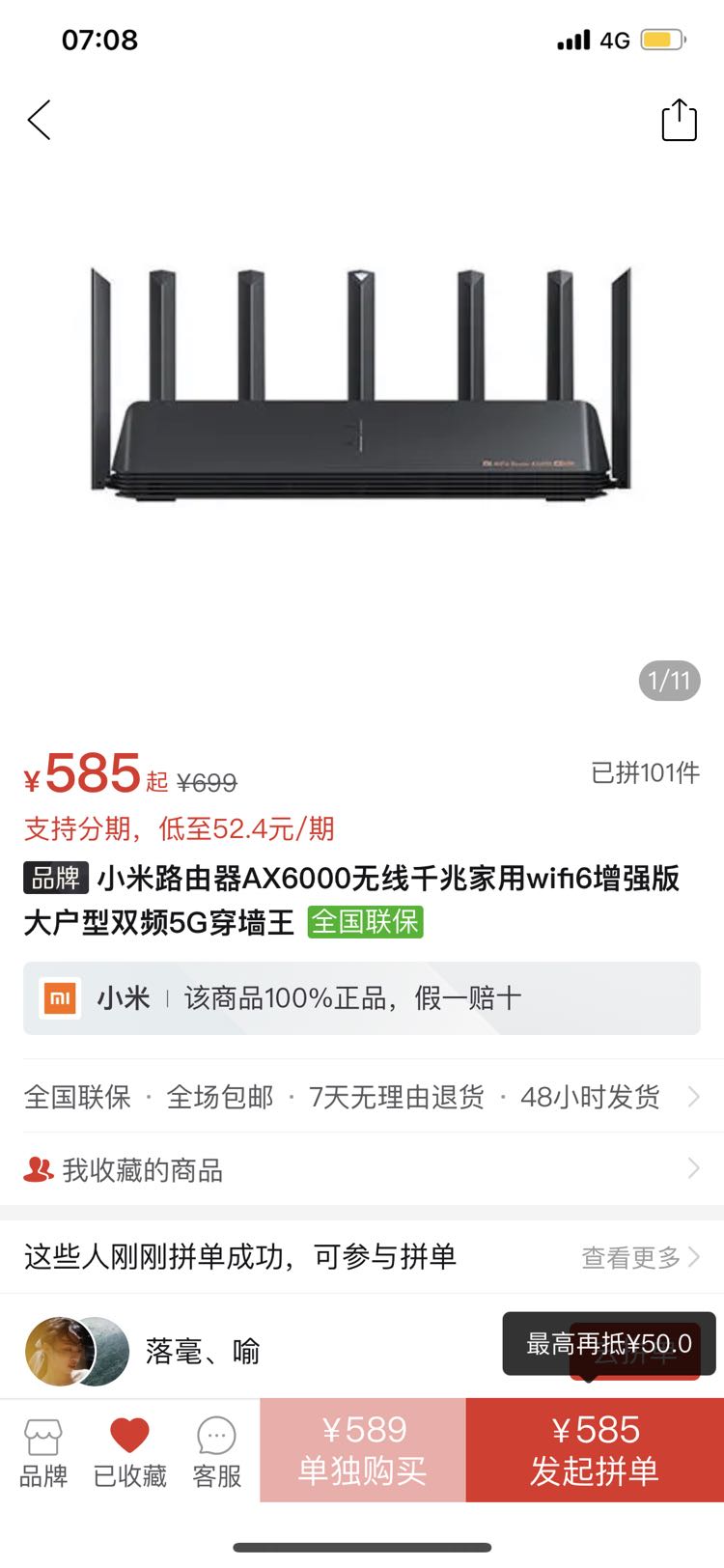
Task: Select the 全国联保 green warranty tag
Action: [367, 923]
